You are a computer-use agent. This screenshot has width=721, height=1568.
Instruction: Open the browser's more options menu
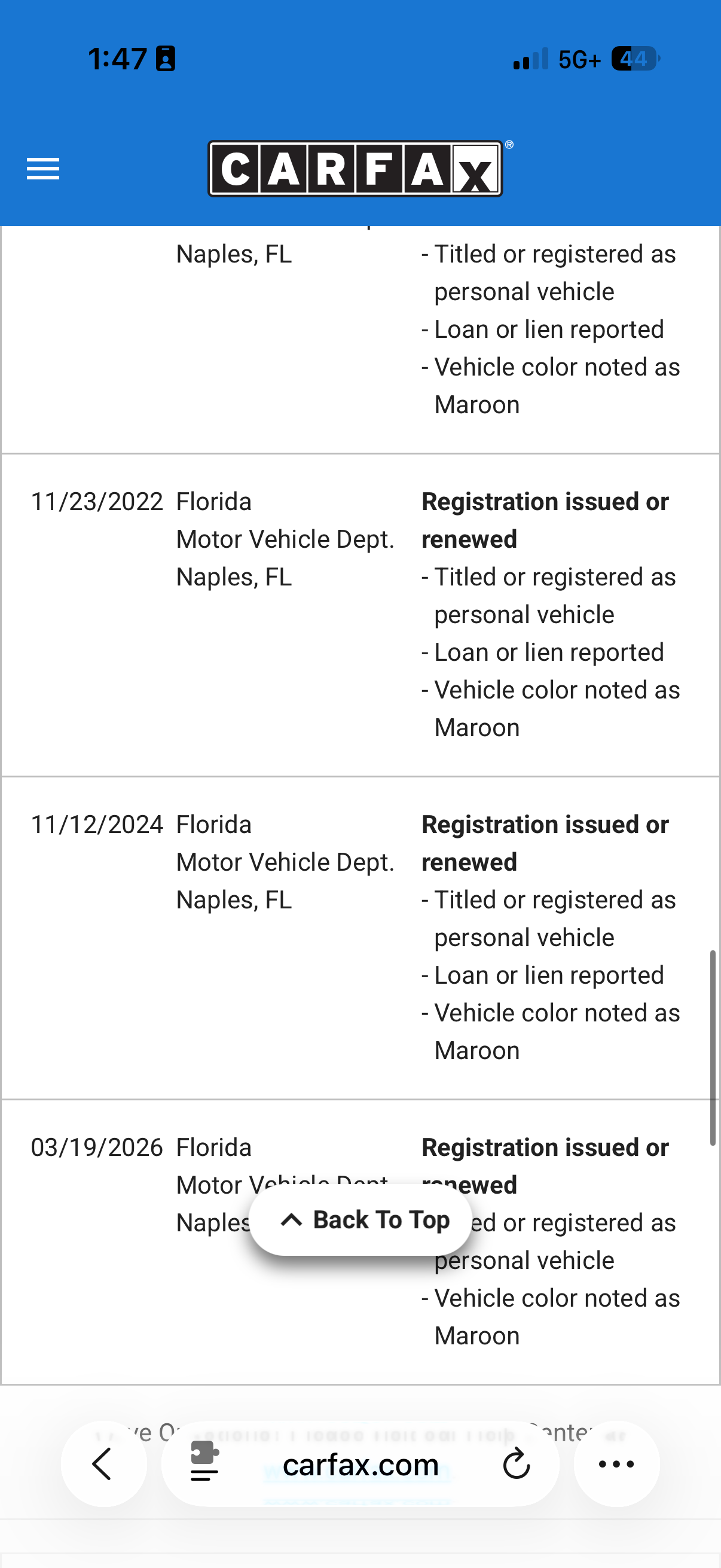pyautogui.click(x=616, y=1464)
